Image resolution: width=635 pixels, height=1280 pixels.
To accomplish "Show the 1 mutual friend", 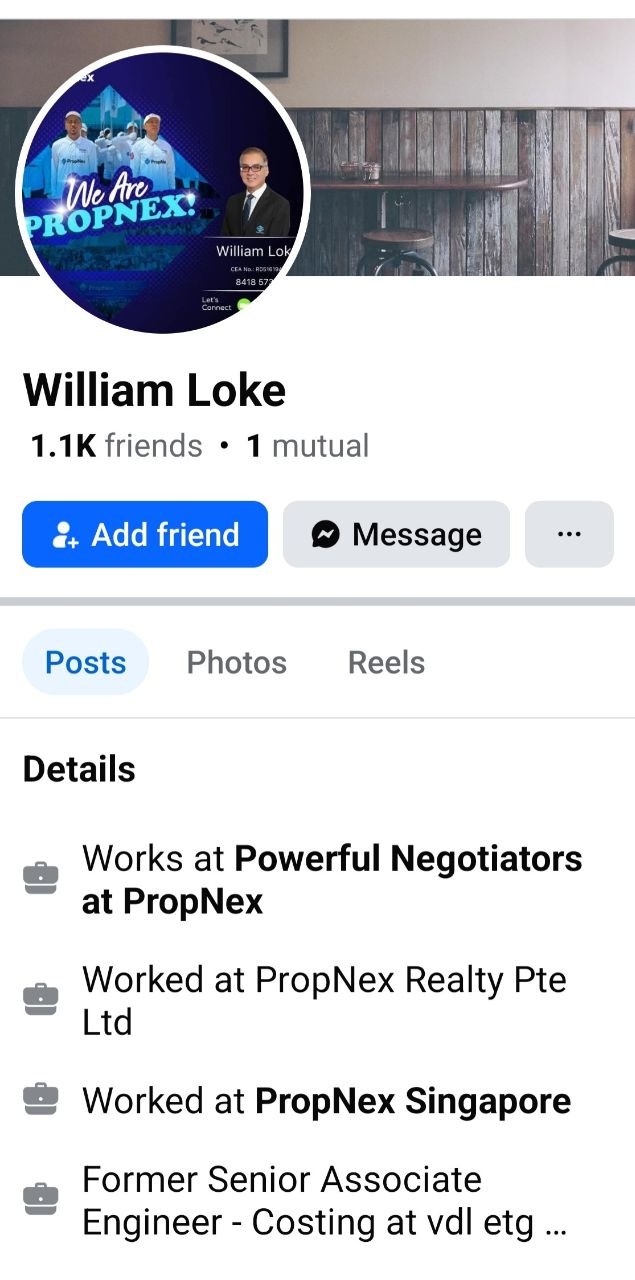I will pyautogui.click(x=308, y=446).
